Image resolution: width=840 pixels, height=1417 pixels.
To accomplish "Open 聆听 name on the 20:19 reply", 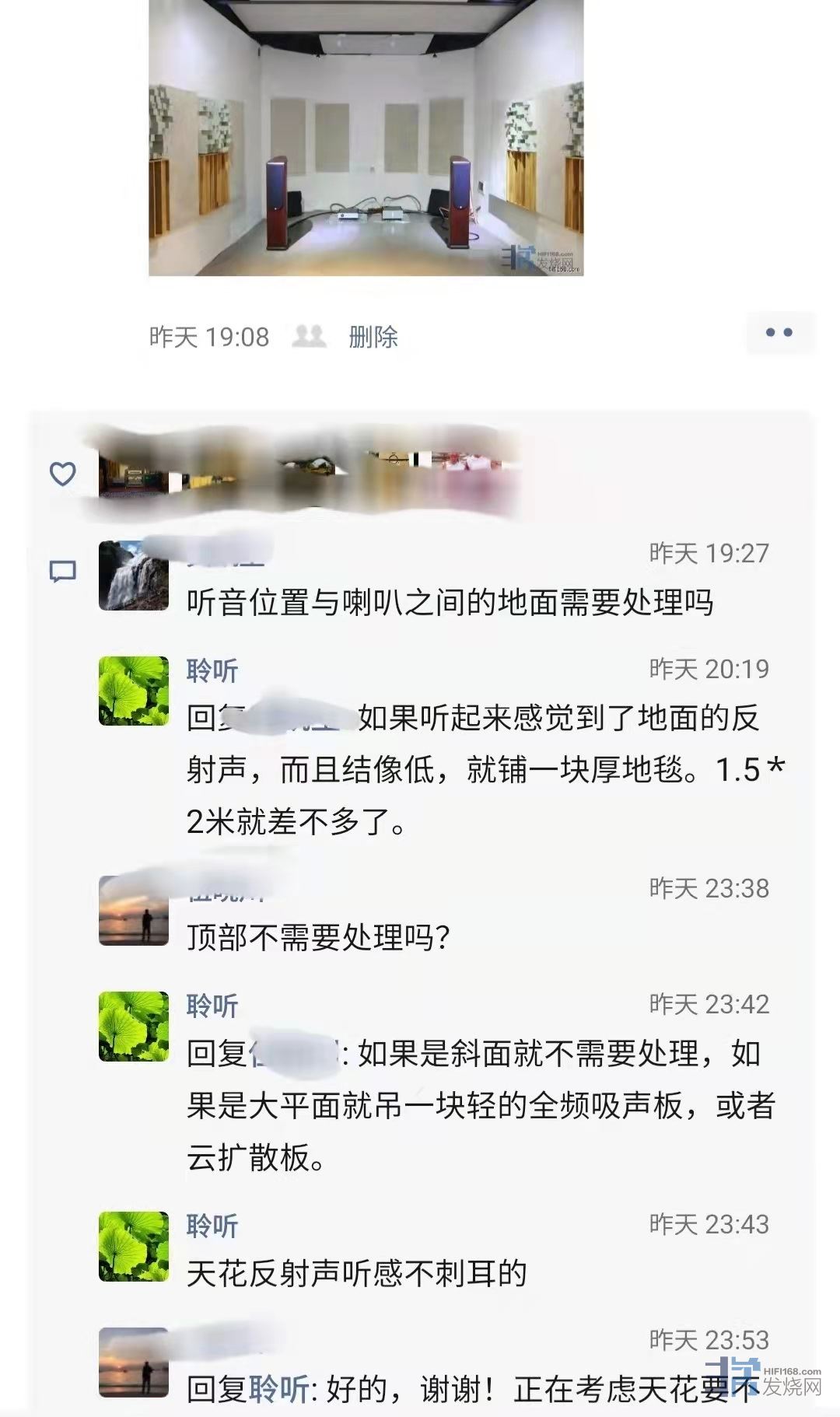I will click(212, 670).
